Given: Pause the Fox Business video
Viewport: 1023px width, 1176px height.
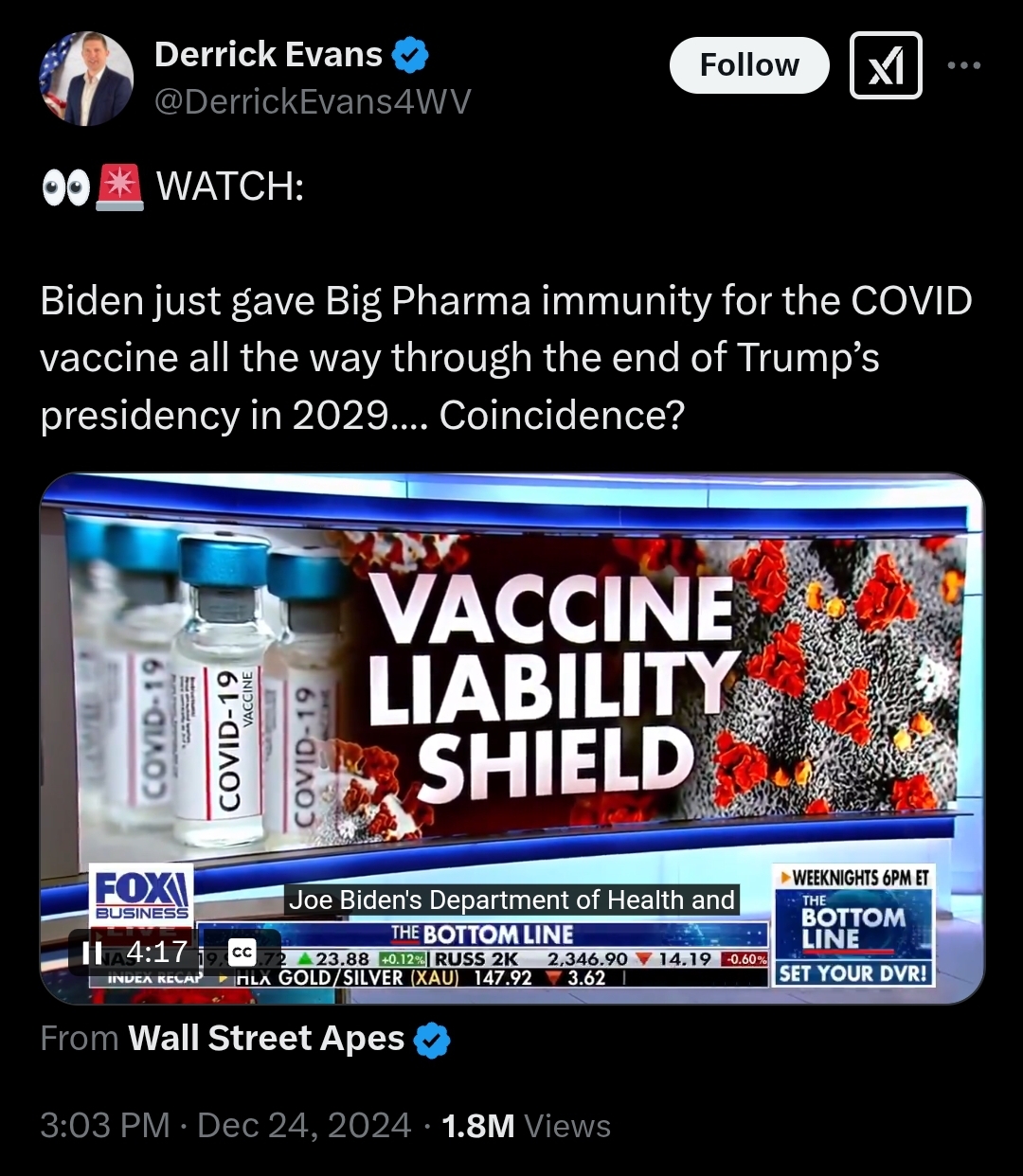Looking at the screenshot, I should [x=92, y=951].
